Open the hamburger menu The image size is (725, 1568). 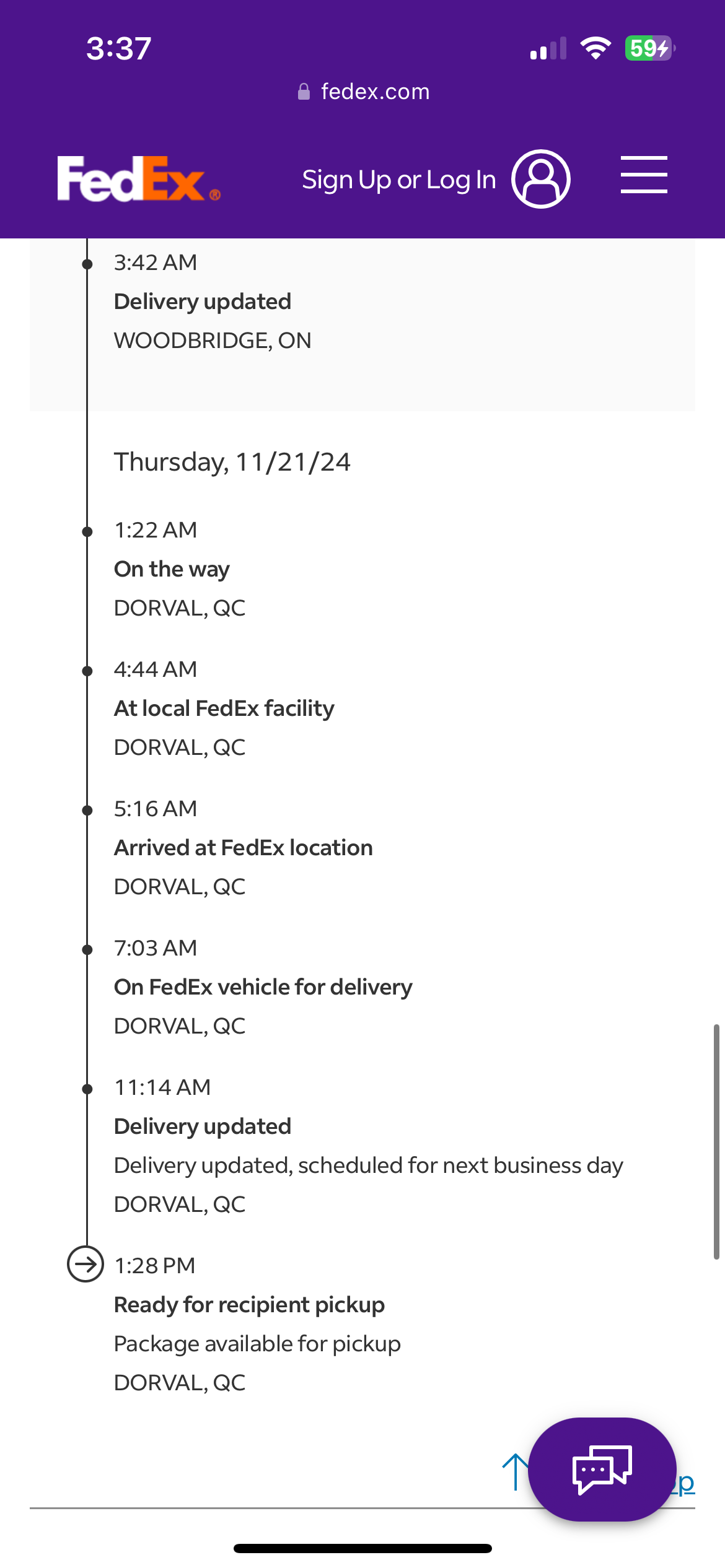point(644,175)
